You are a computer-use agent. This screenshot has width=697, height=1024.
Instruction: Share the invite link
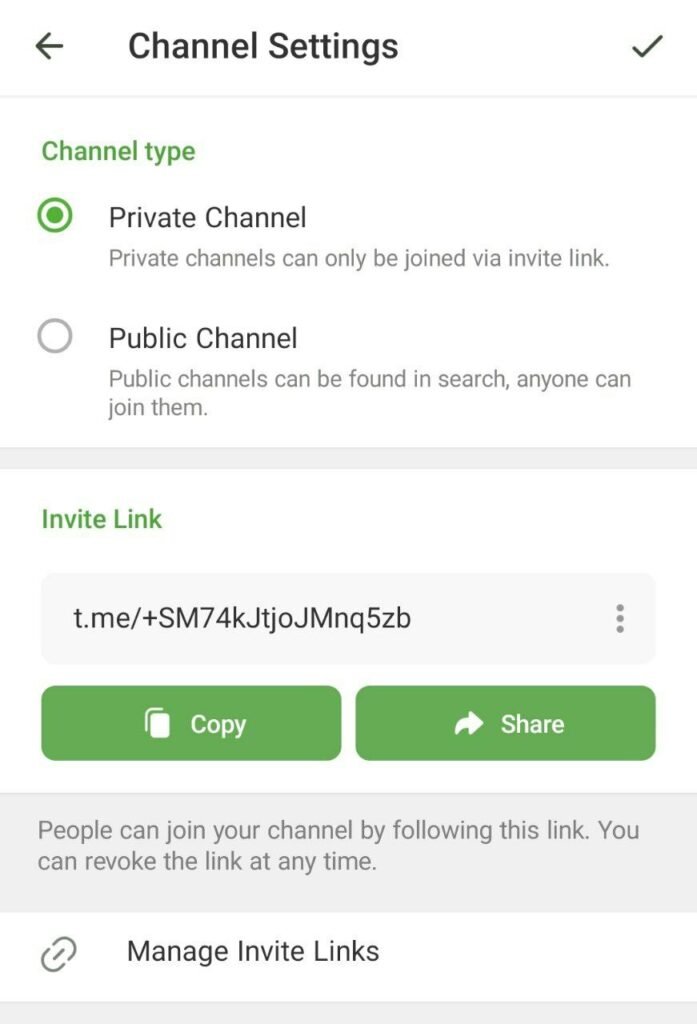tap(505, 723)
